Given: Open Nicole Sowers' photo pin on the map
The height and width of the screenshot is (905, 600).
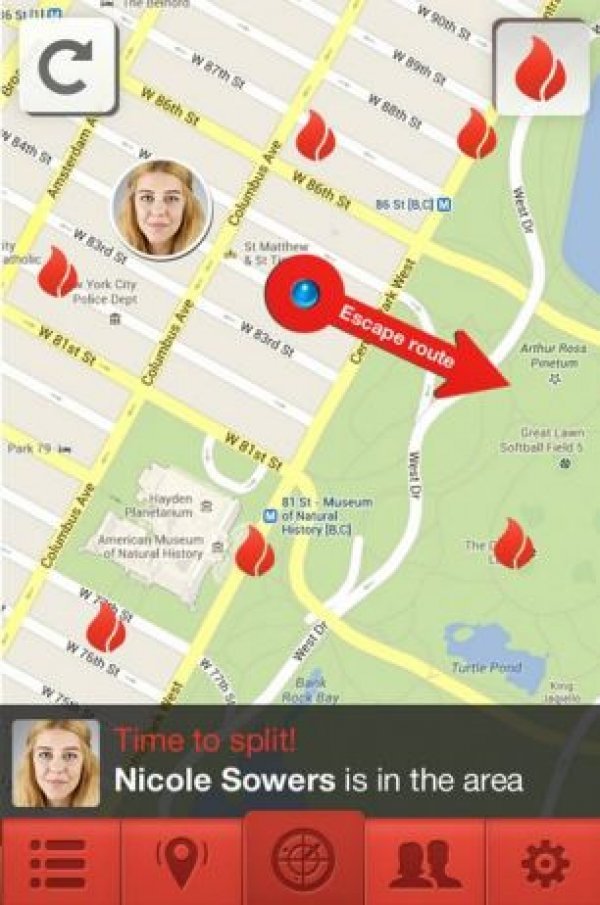Looking at the screenshot, I should [x=161, y=209].
